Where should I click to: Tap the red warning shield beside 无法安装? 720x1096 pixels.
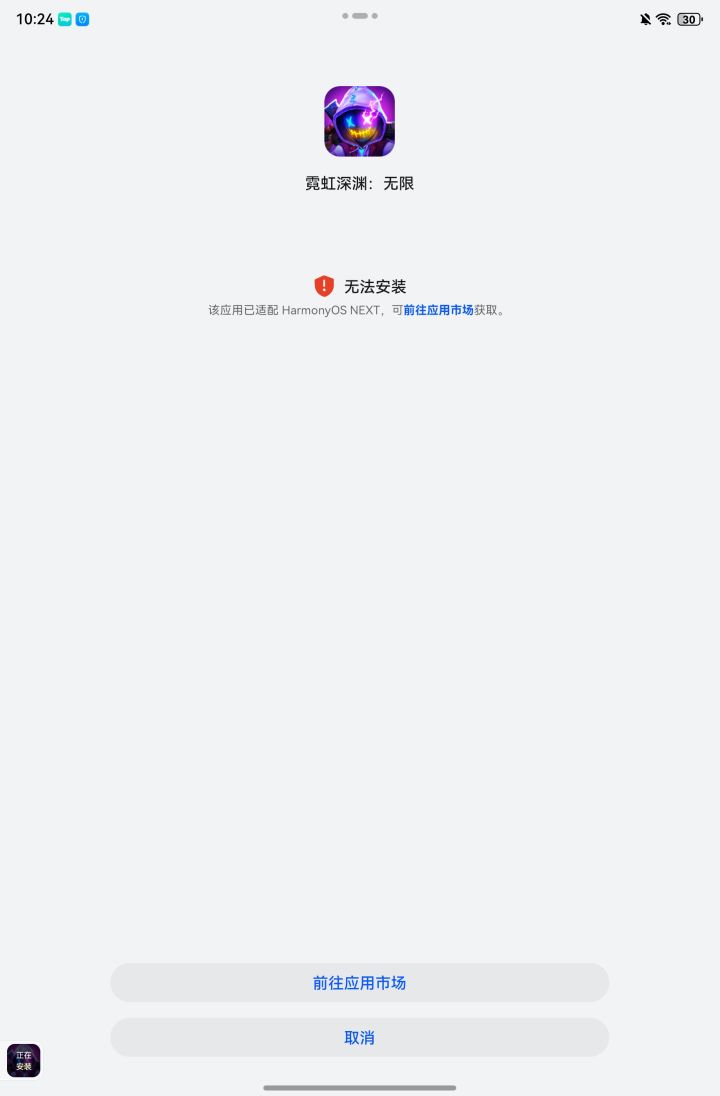[323, 286]
